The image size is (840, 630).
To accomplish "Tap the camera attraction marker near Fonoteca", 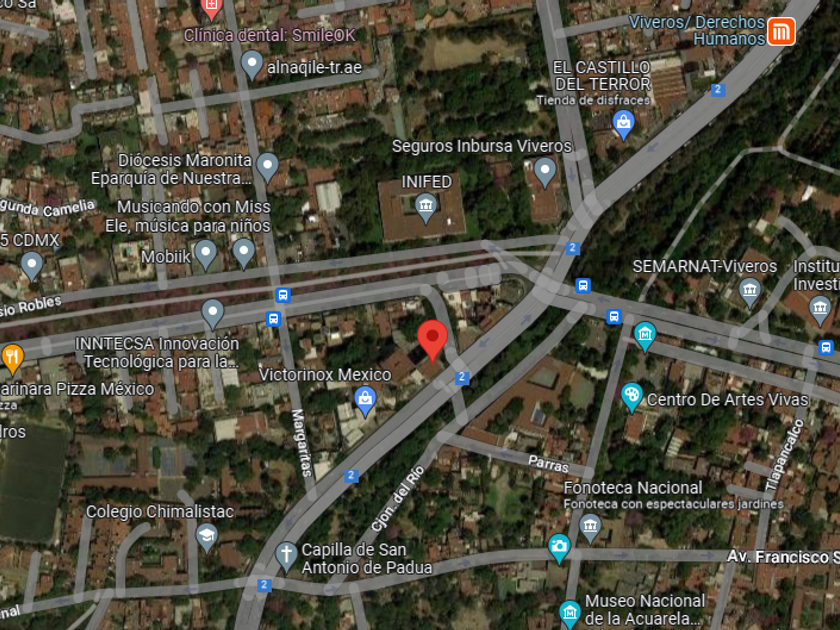I will point(559,549).
